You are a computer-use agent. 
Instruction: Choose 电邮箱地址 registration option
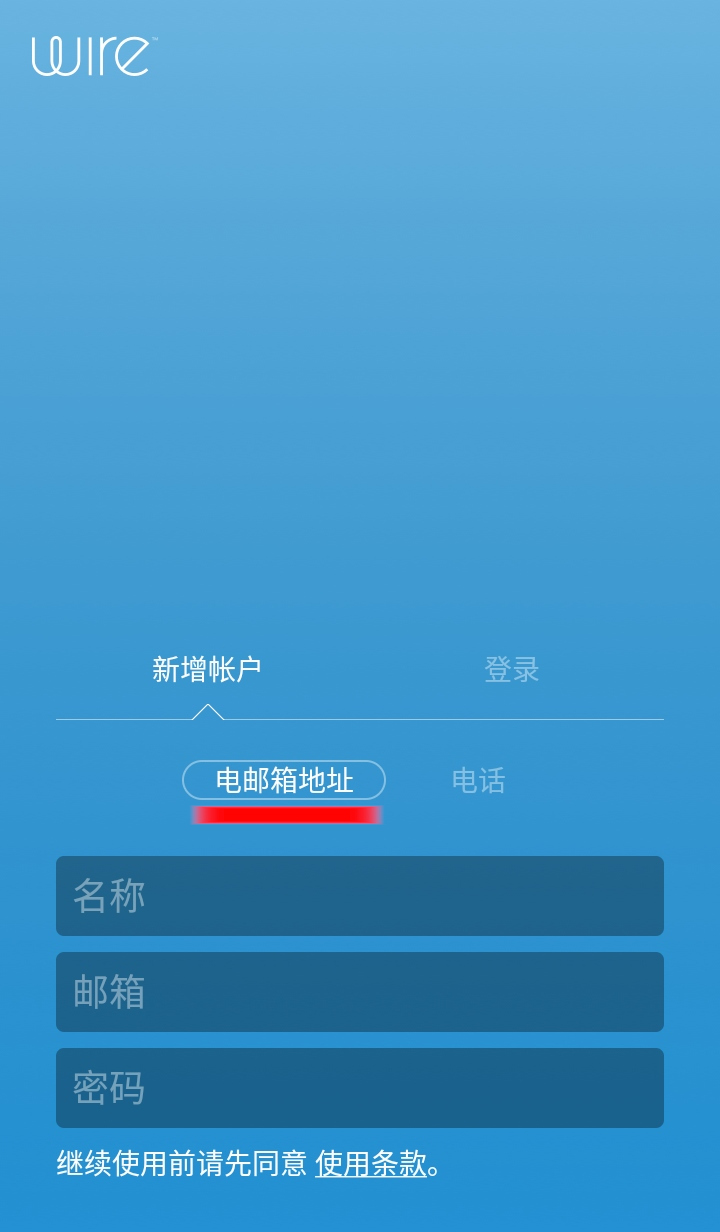tap(284, 780)
